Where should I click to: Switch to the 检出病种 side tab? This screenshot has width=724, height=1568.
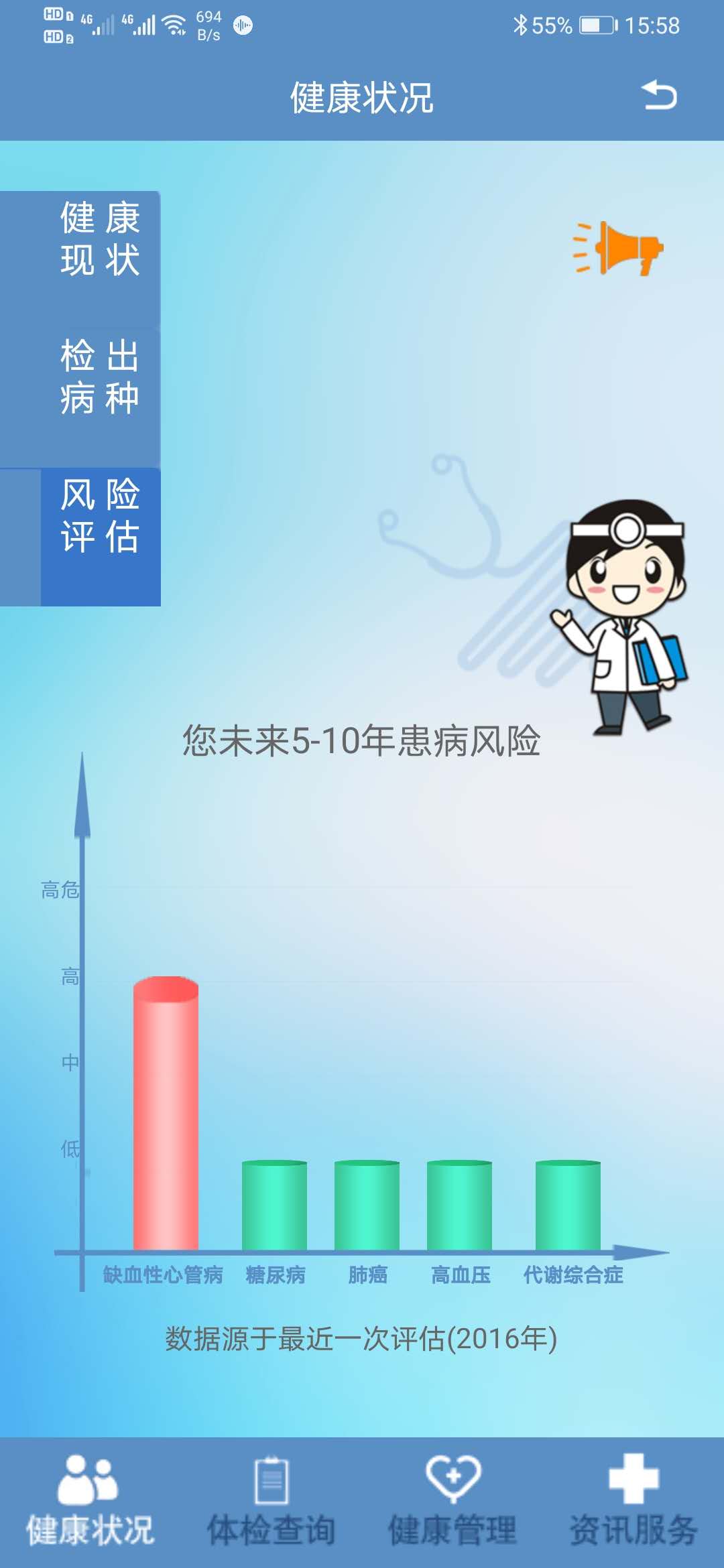coord(80,399)
